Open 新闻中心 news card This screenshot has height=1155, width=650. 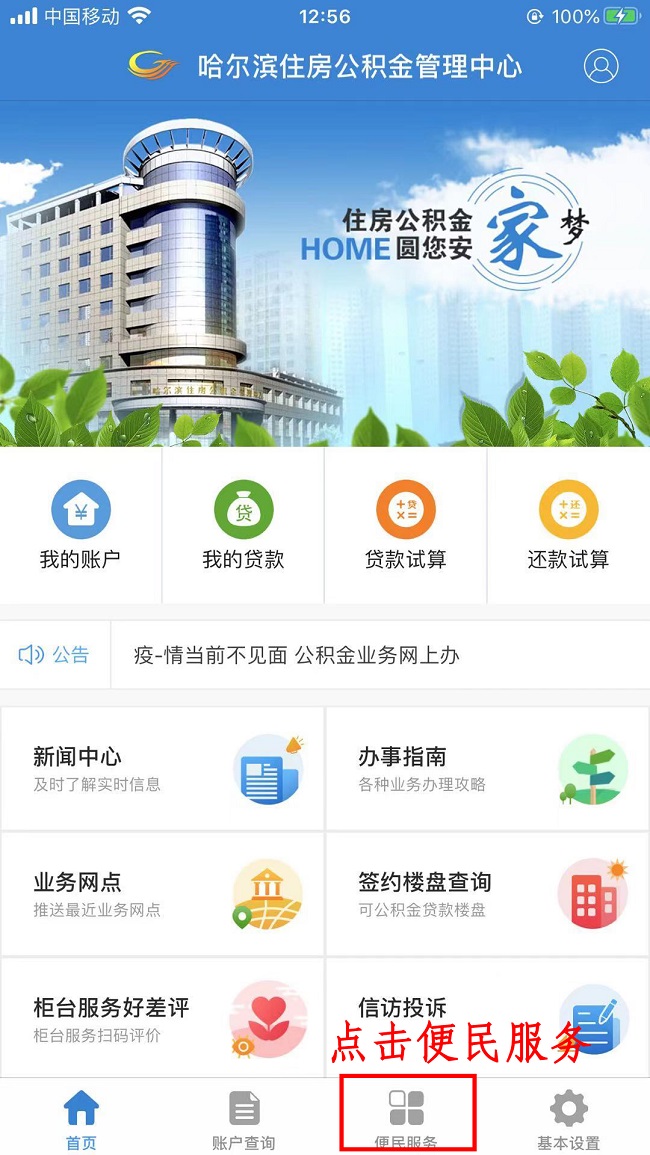click(x=163, y=768)
